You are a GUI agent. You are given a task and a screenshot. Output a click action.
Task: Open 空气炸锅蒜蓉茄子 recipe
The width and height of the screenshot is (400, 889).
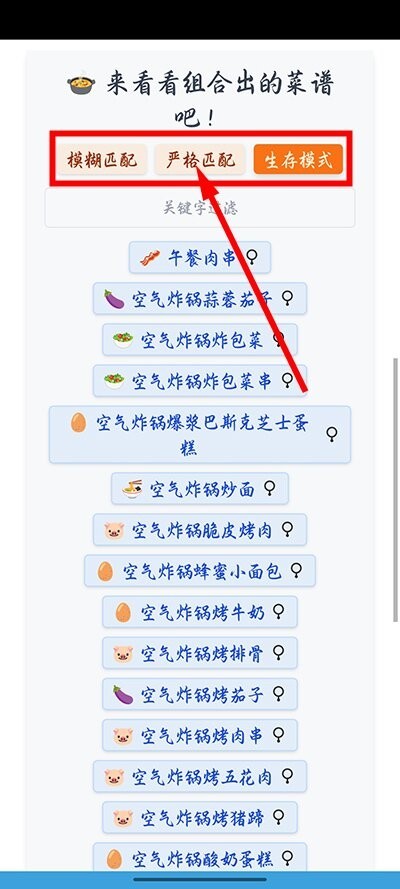click(200, 298)
